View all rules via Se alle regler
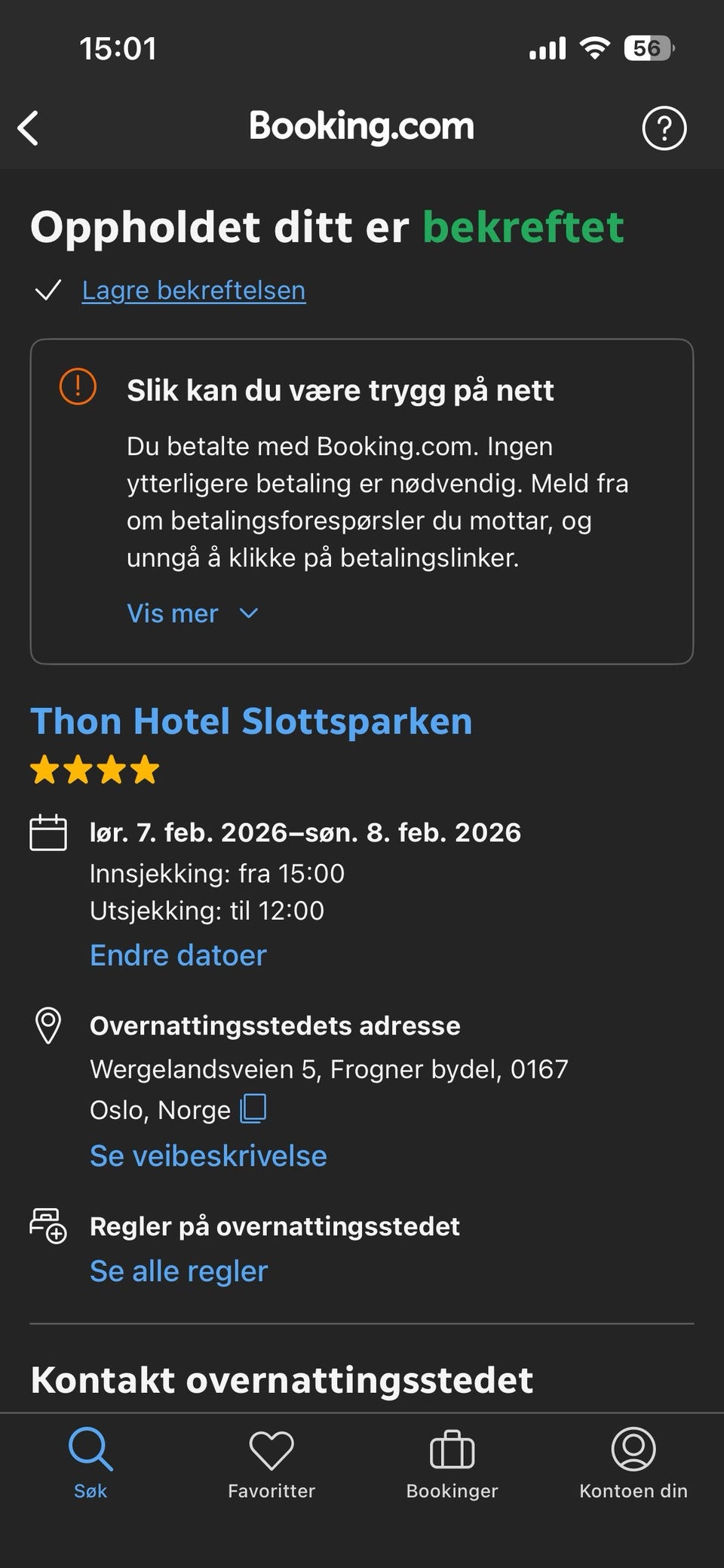This screenshot has height=1568, width=724. click(x=178, y=1271)
